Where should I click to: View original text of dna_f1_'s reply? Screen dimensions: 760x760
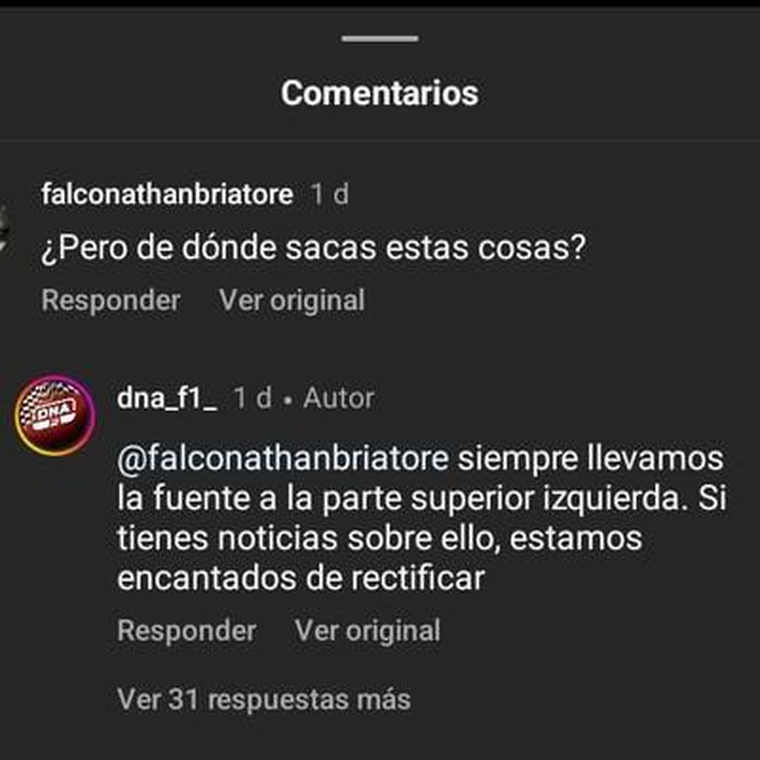pyautogui.click(x=367, y=631)
